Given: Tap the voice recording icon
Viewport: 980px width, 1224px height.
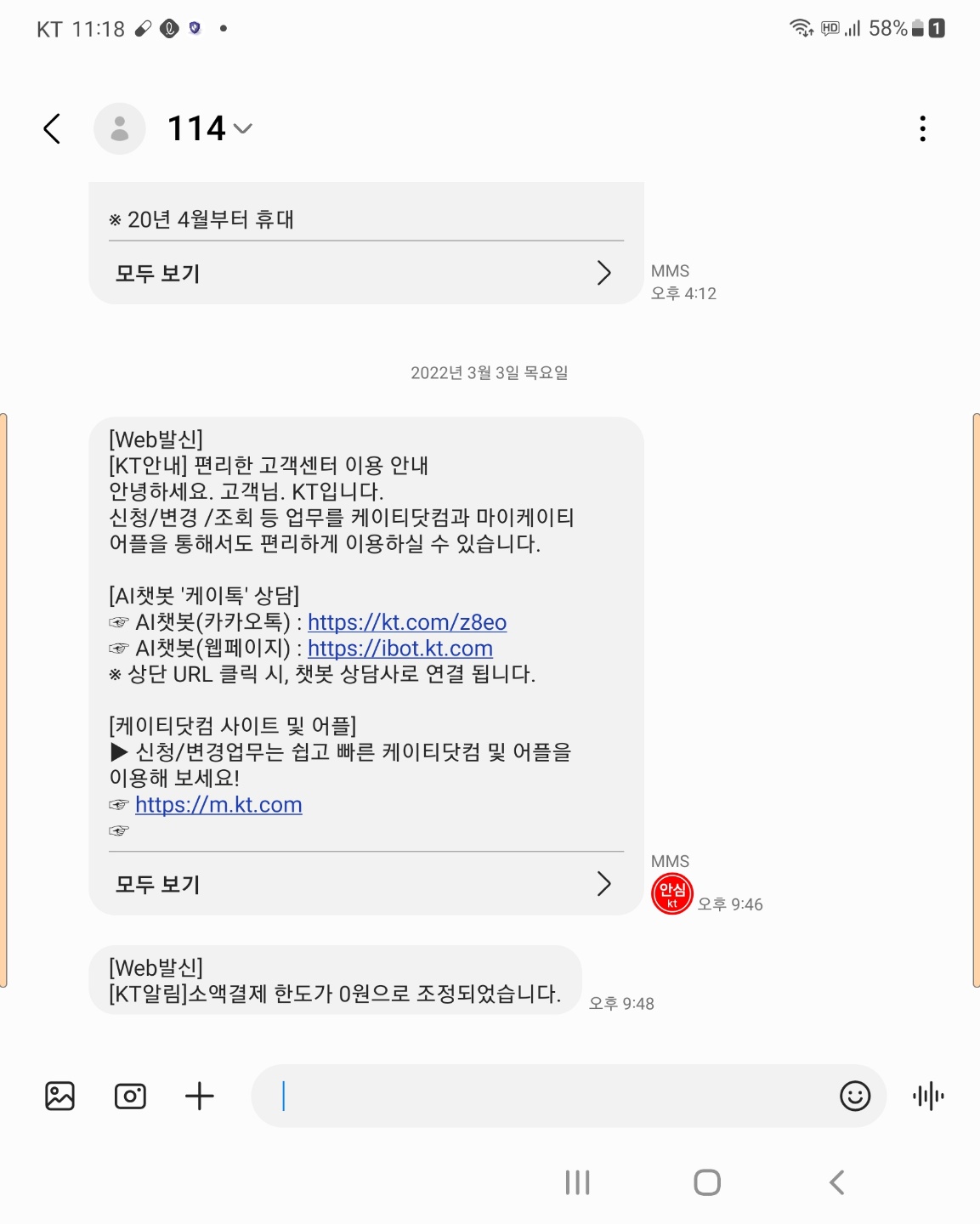Looking at the screenshot, I should click(929, 1096).
